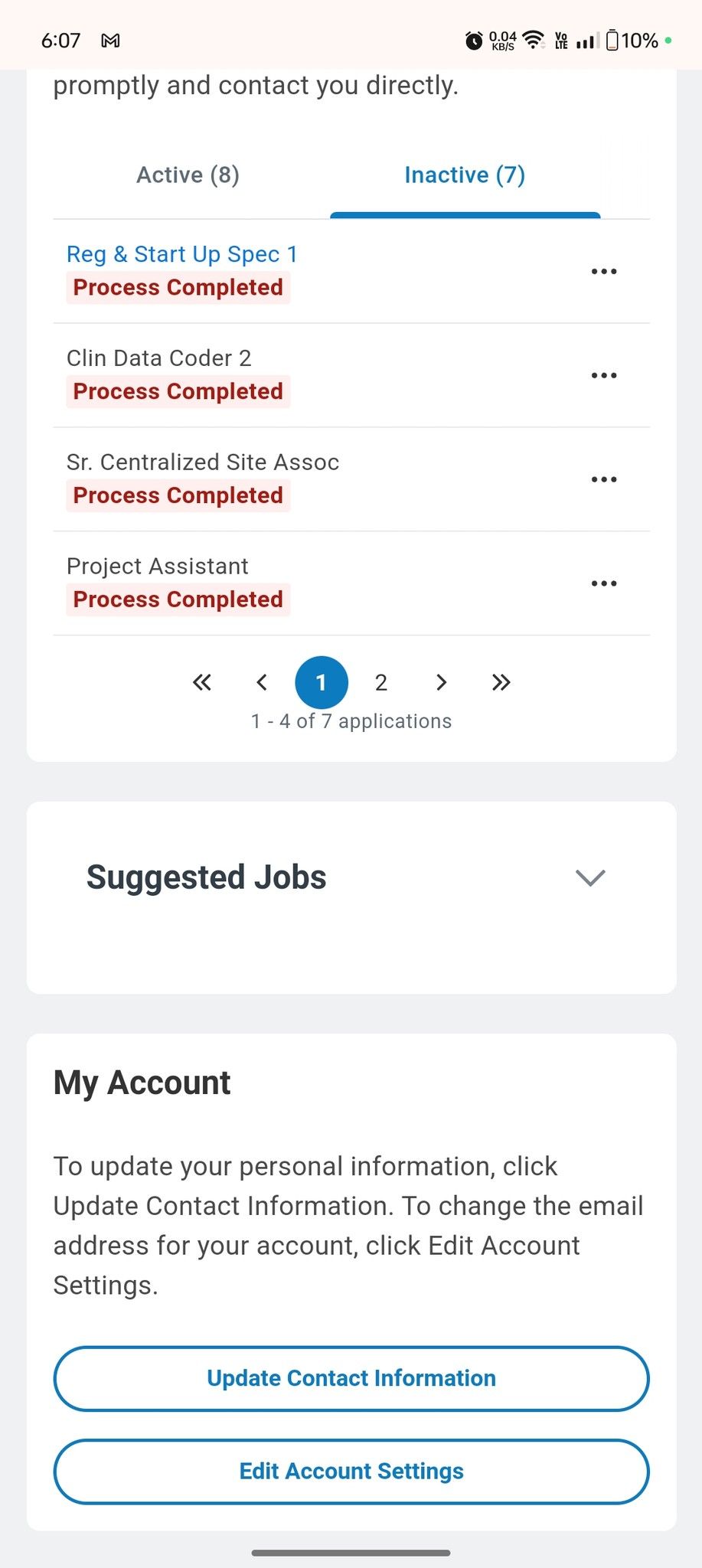Tap the three dots beside Project Assistant
This screenshot has width=702, height=1568.
coord(603,584)
